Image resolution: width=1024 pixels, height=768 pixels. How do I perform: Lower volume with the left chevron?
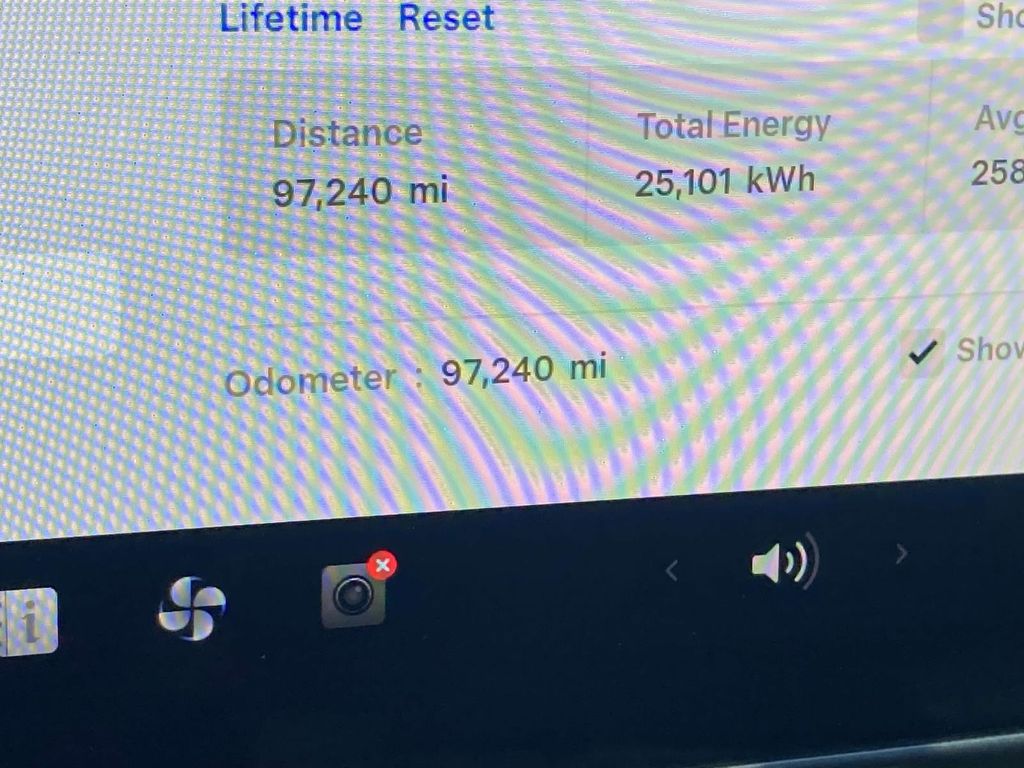click(672, 571)
